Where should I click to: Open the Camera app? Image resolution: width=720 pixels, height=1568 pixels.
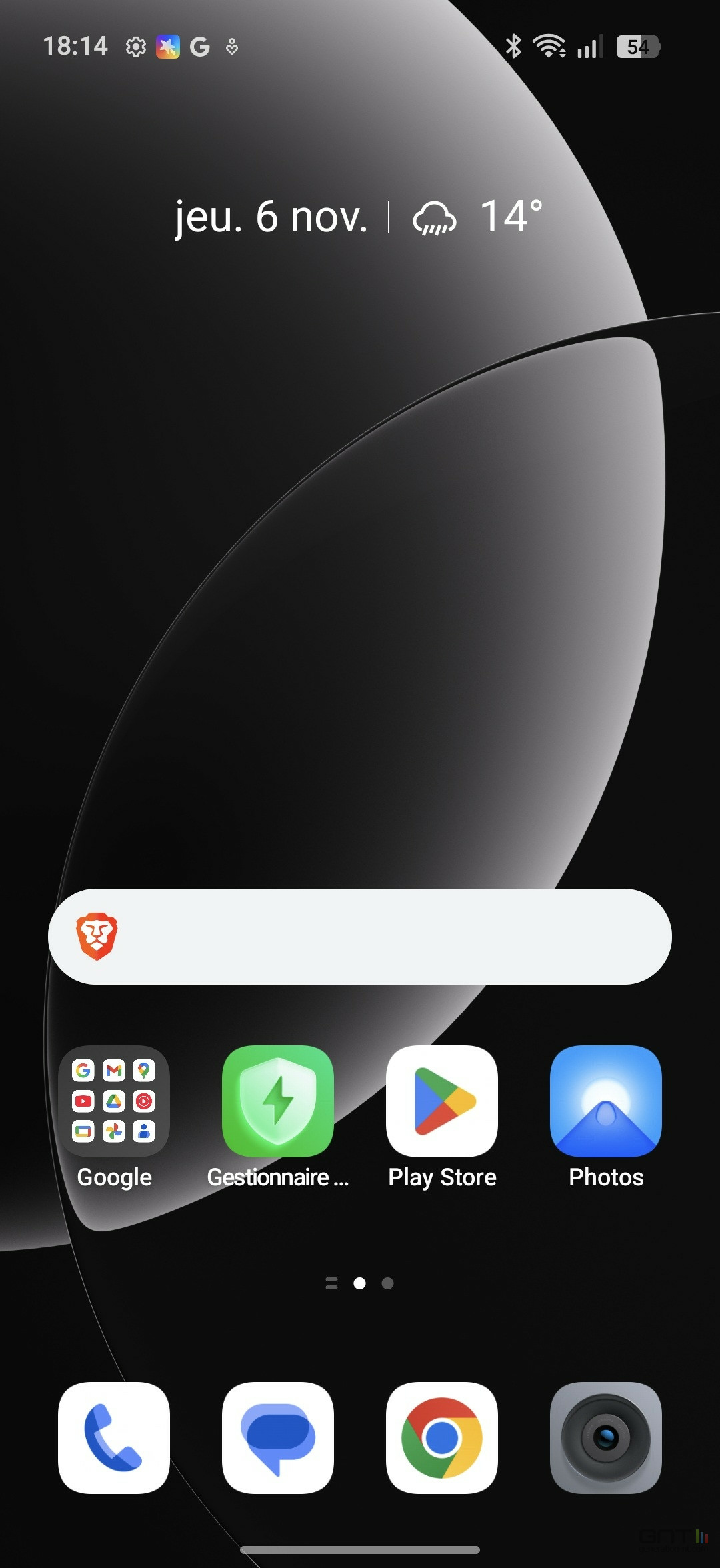coord(606,1437)
